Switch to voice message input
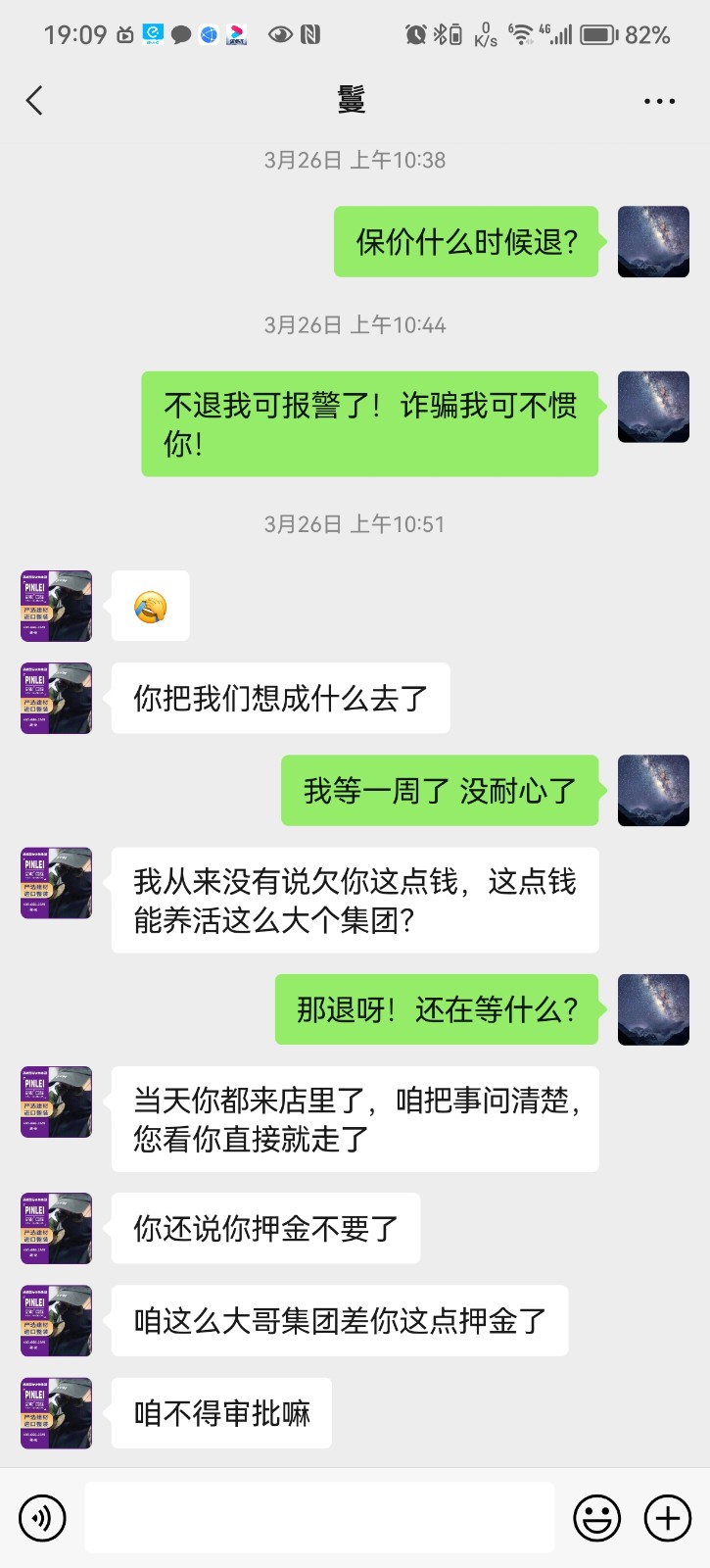Image resolution: width=710 pixels, height=1568 pixels. tap(42, 1518)
